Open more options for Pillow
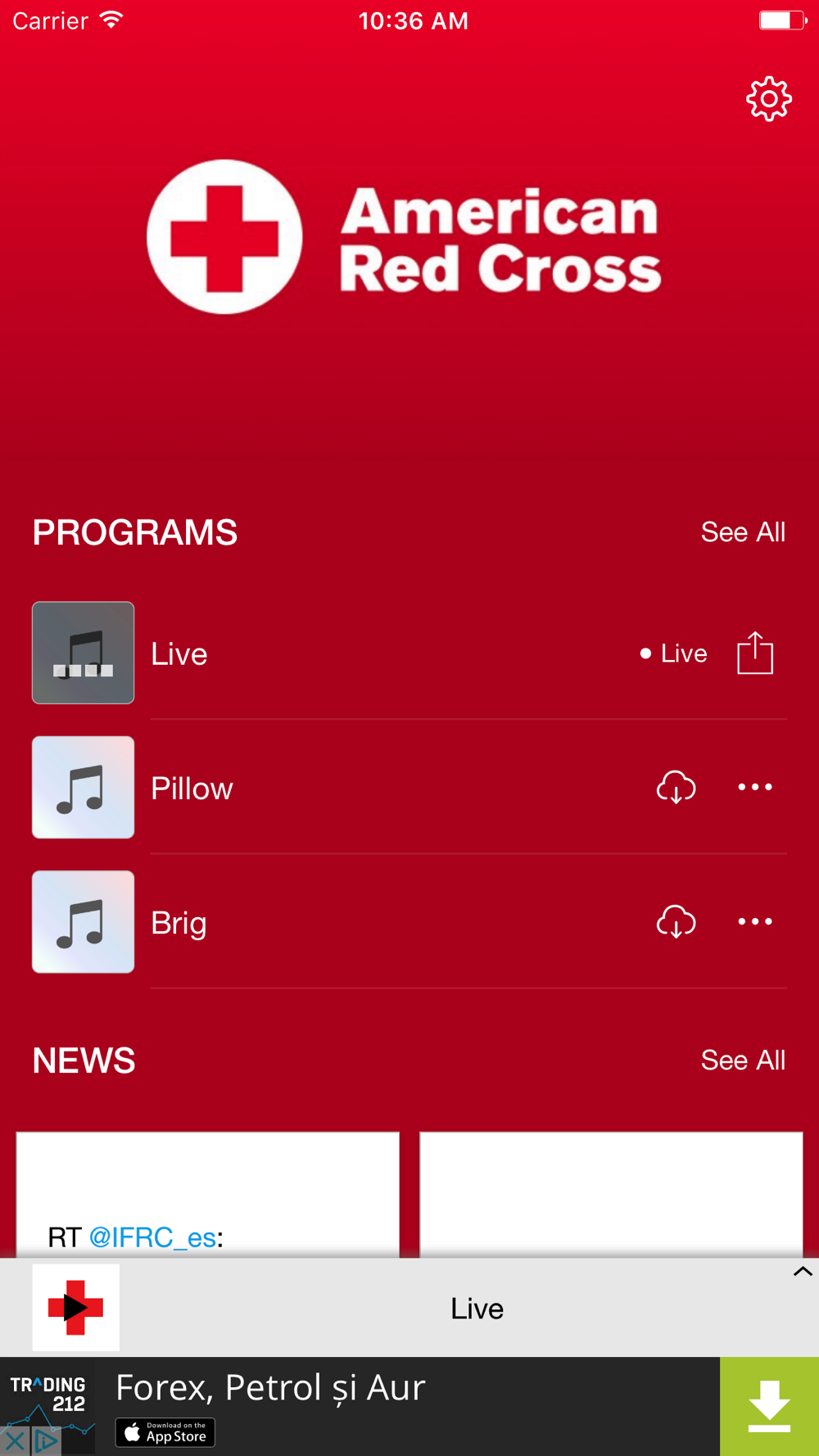This screenshot has height=1456, width=819. pyautogui.click(x=755, y=787)
